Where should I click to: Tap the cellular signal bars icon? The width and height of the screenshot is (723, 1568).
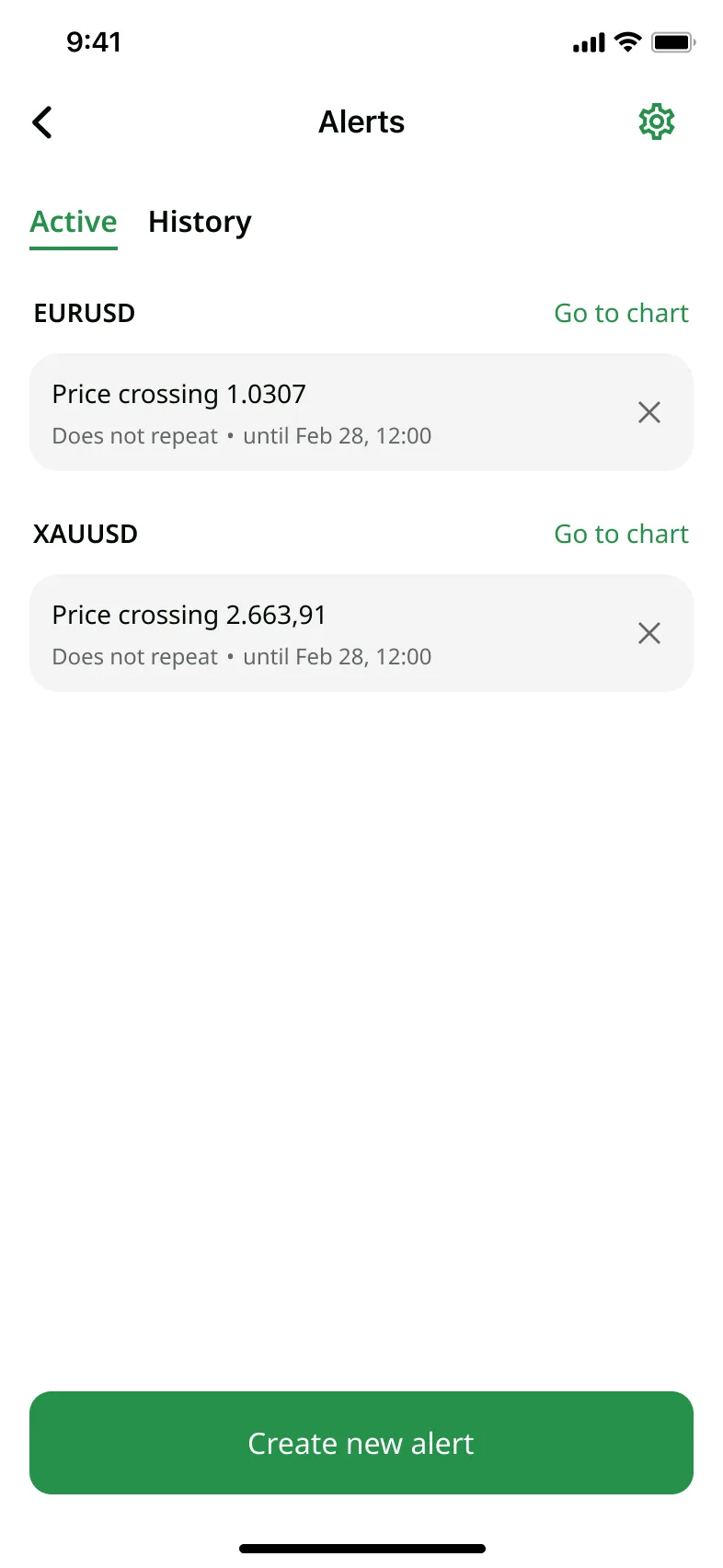[x=589, y=41]
